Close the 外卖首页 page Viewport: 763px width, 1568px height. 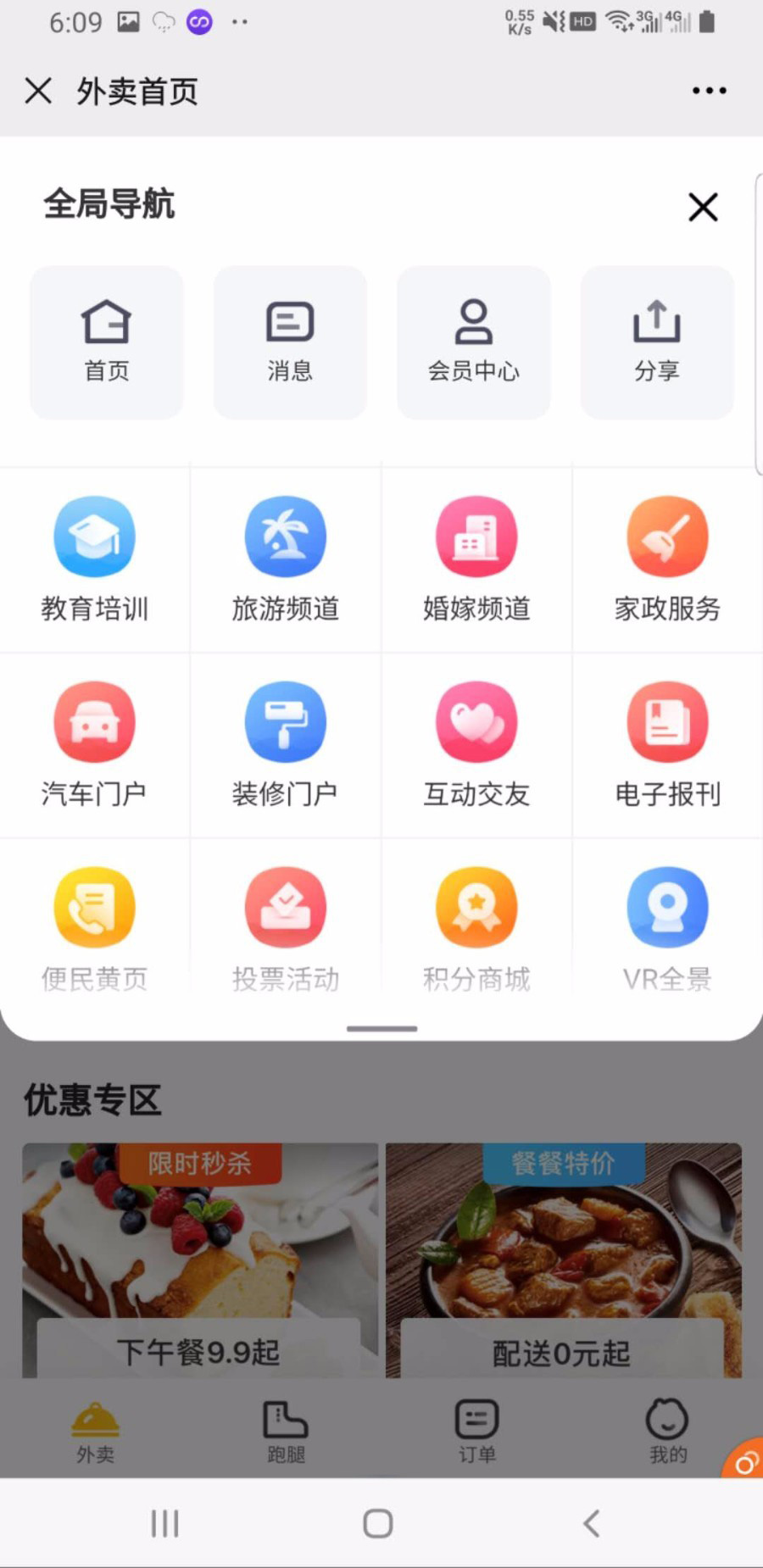point(38,91)
